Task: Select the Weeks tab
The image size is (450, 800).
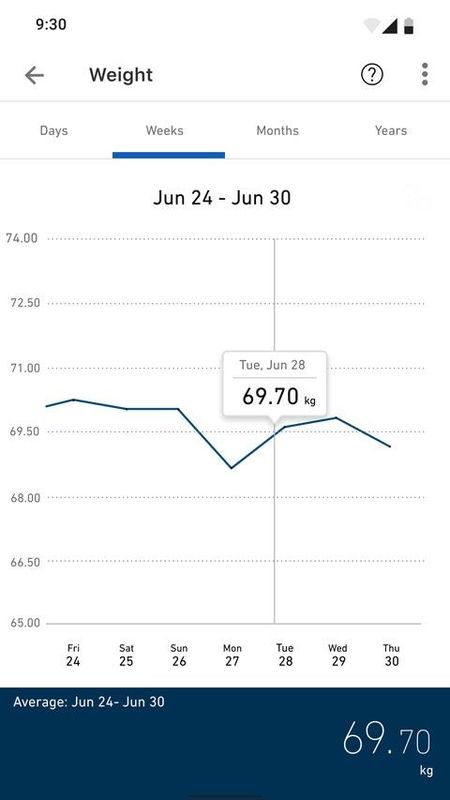Action: pos(164,131)
